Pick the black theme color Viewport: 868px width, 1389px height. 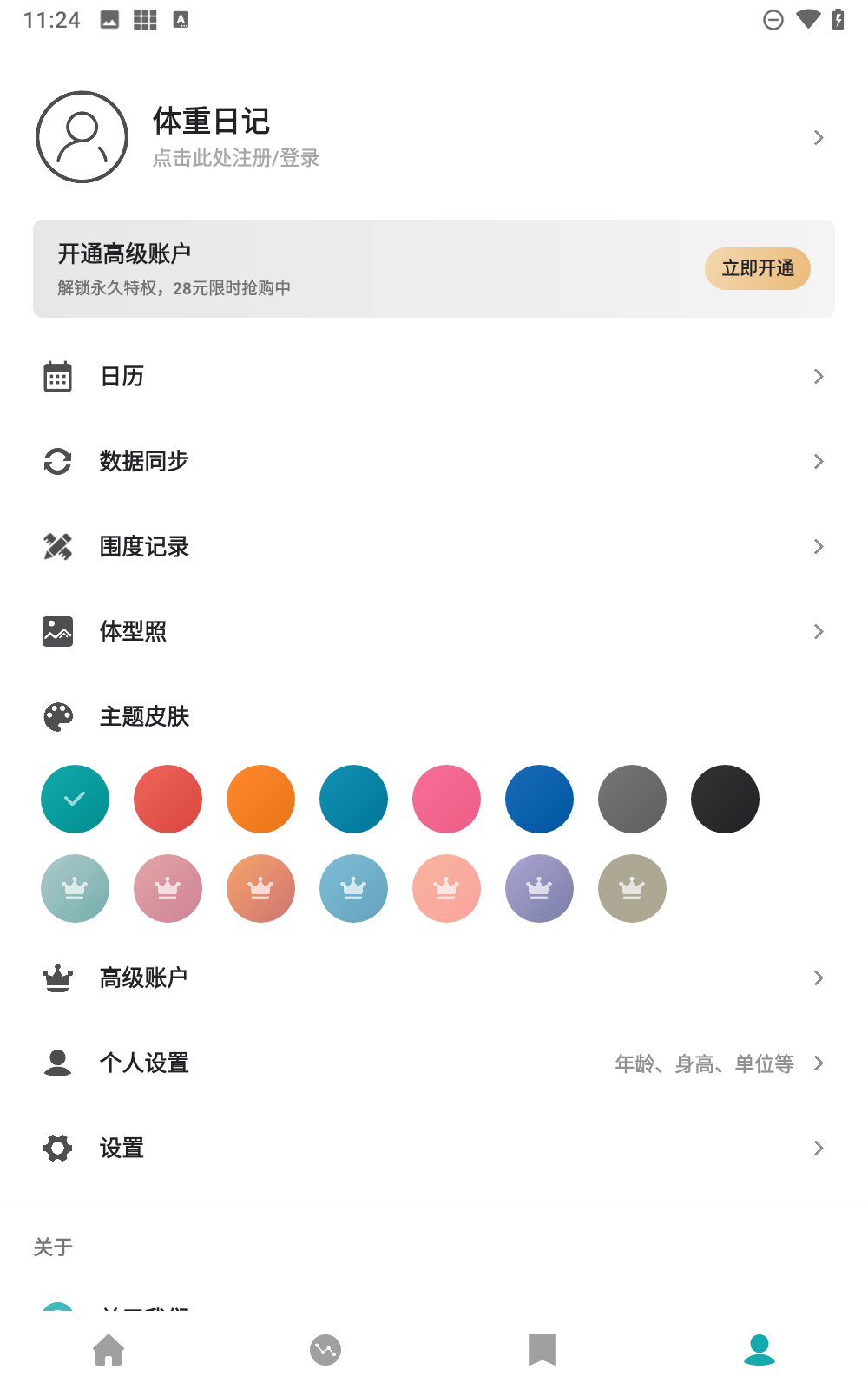[x=725, y=799]
